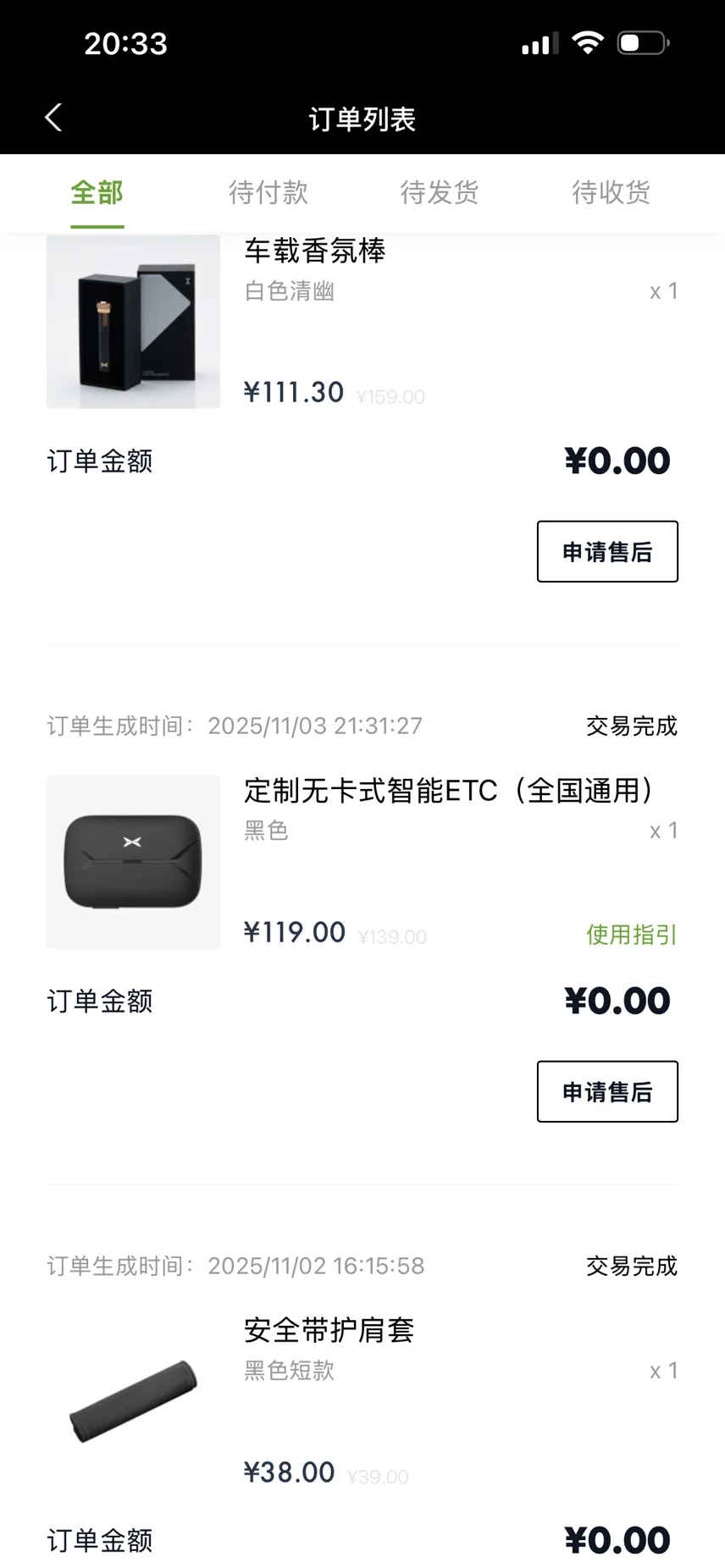
Task: Switch to the 待收货 tab
Action: (611, 193)
